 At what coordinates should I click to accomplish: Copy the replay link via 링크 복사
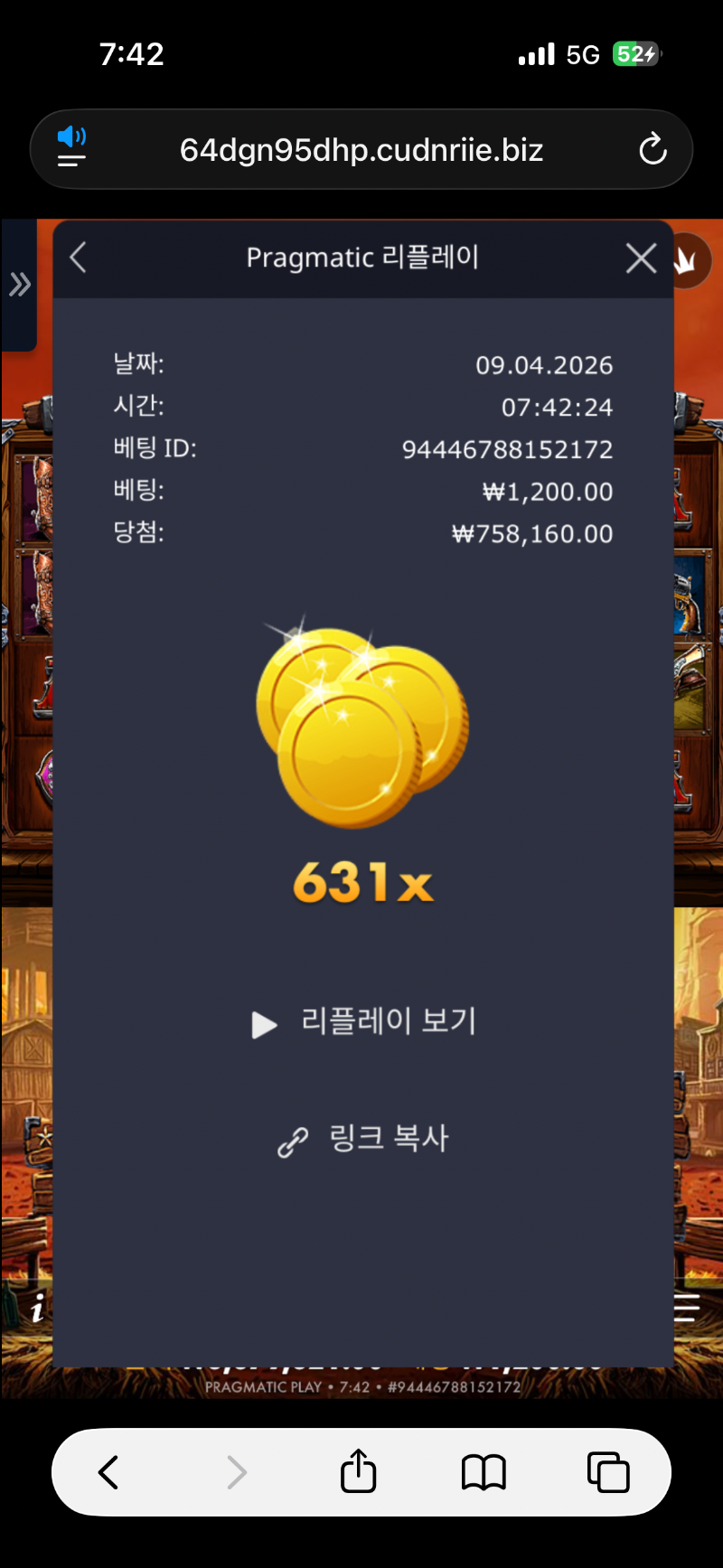pyautogui.click(x=363, y=1139)
